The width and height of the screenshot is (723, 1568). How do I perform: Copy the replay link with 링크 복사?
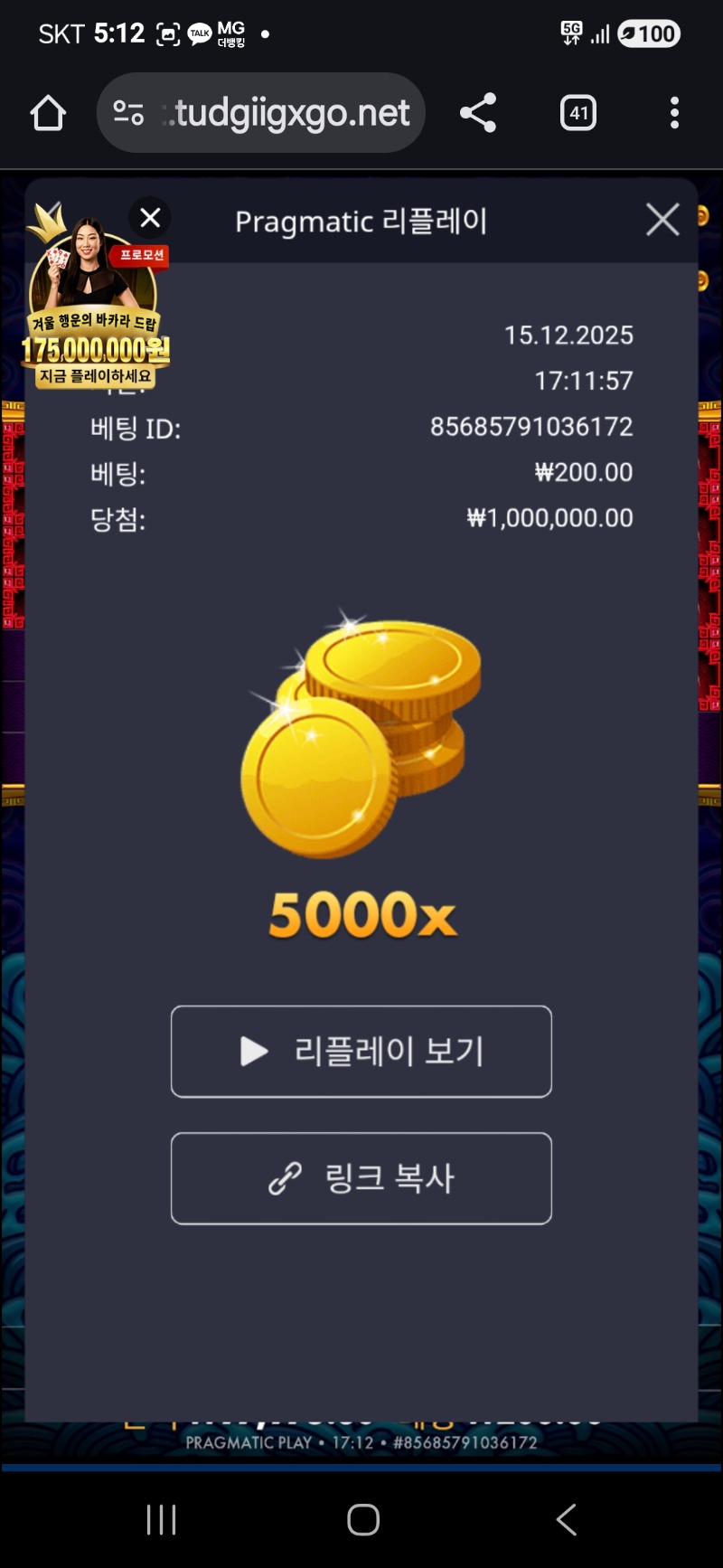(361, 1178)
